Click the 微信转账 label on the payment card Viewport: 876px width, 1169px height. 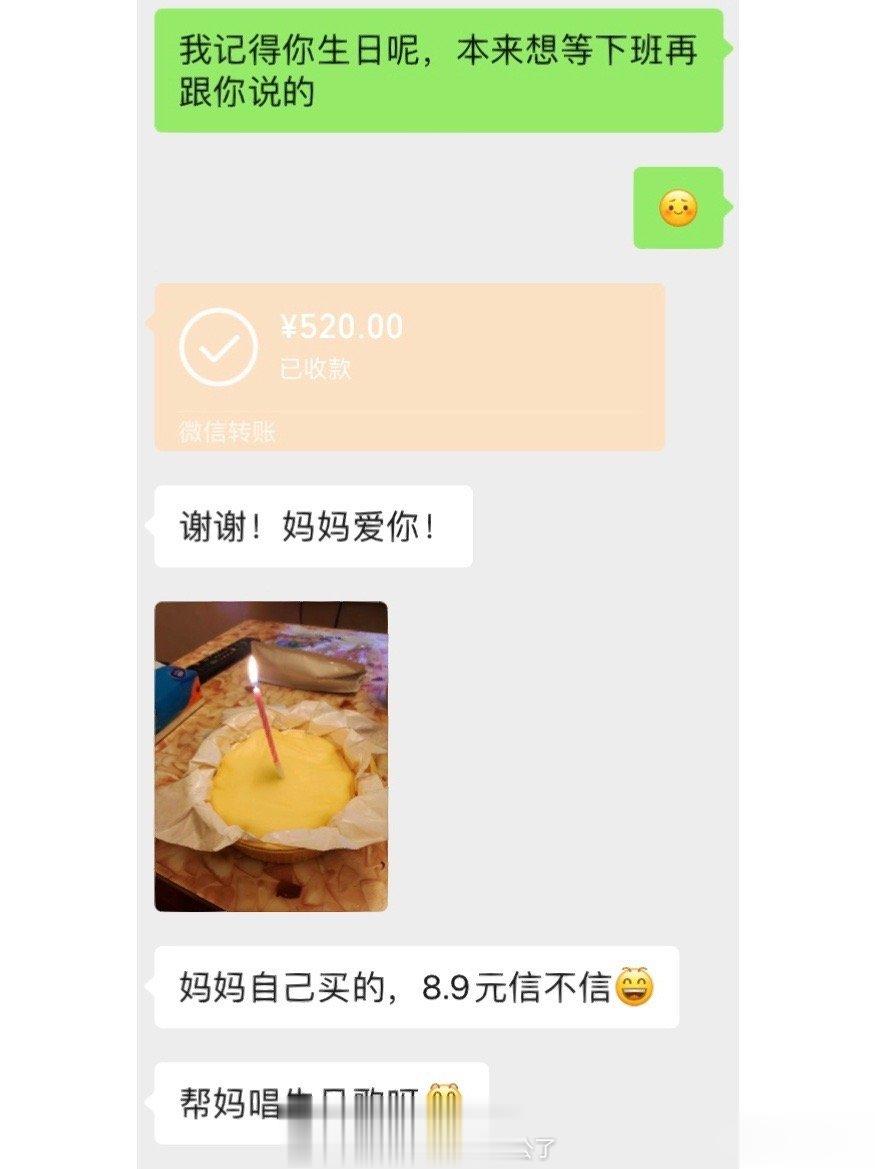click(x=225, y=434)
